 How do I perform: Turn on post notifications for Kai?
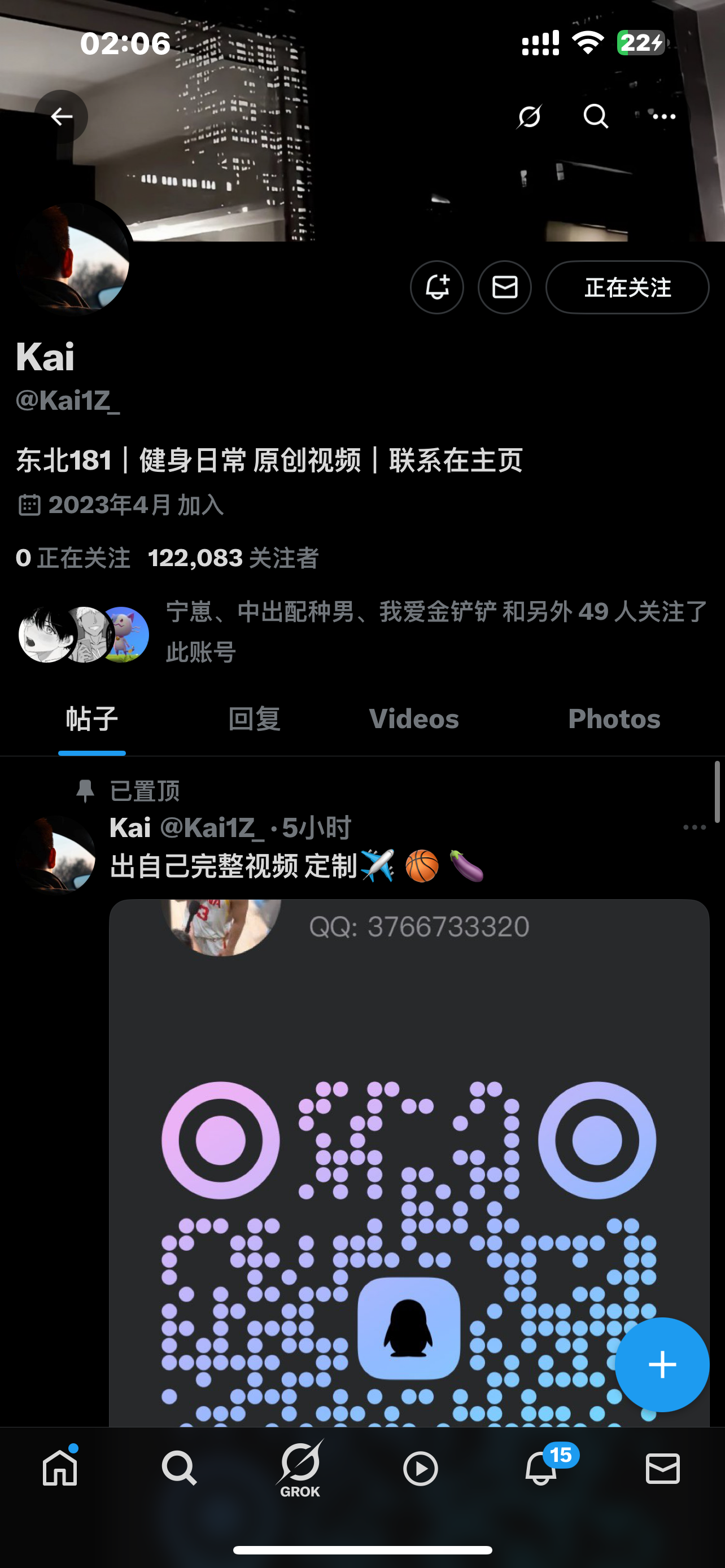(437, 287)
